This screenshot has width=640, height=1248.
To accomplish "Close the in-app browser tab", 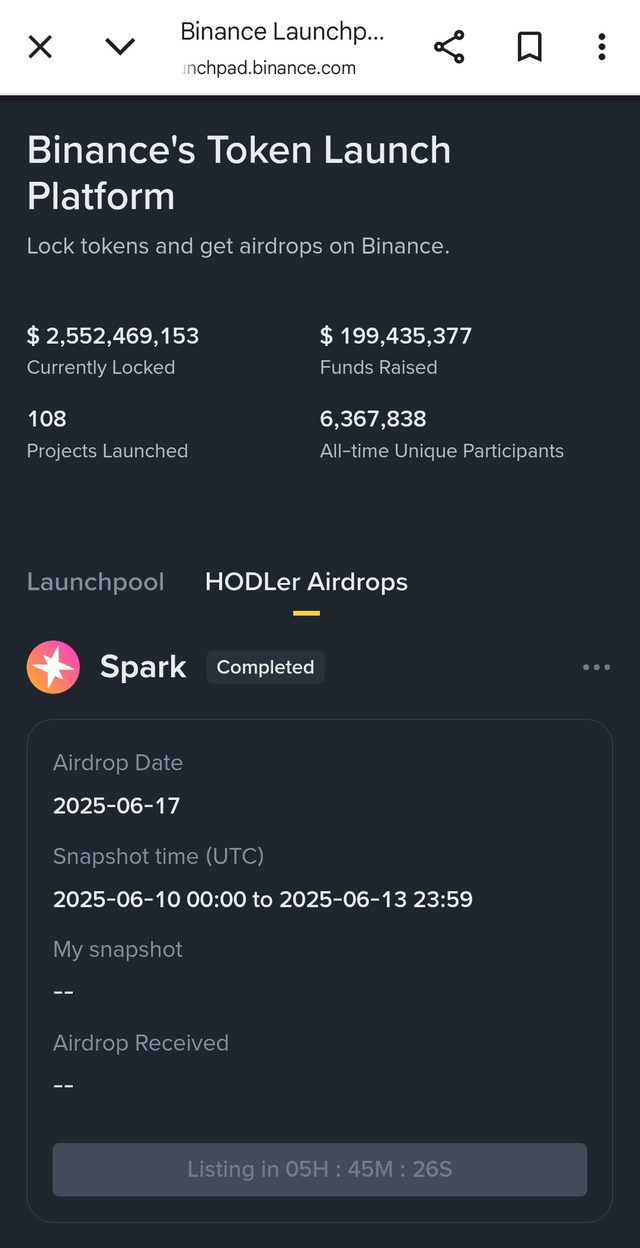I will (40, 47).
